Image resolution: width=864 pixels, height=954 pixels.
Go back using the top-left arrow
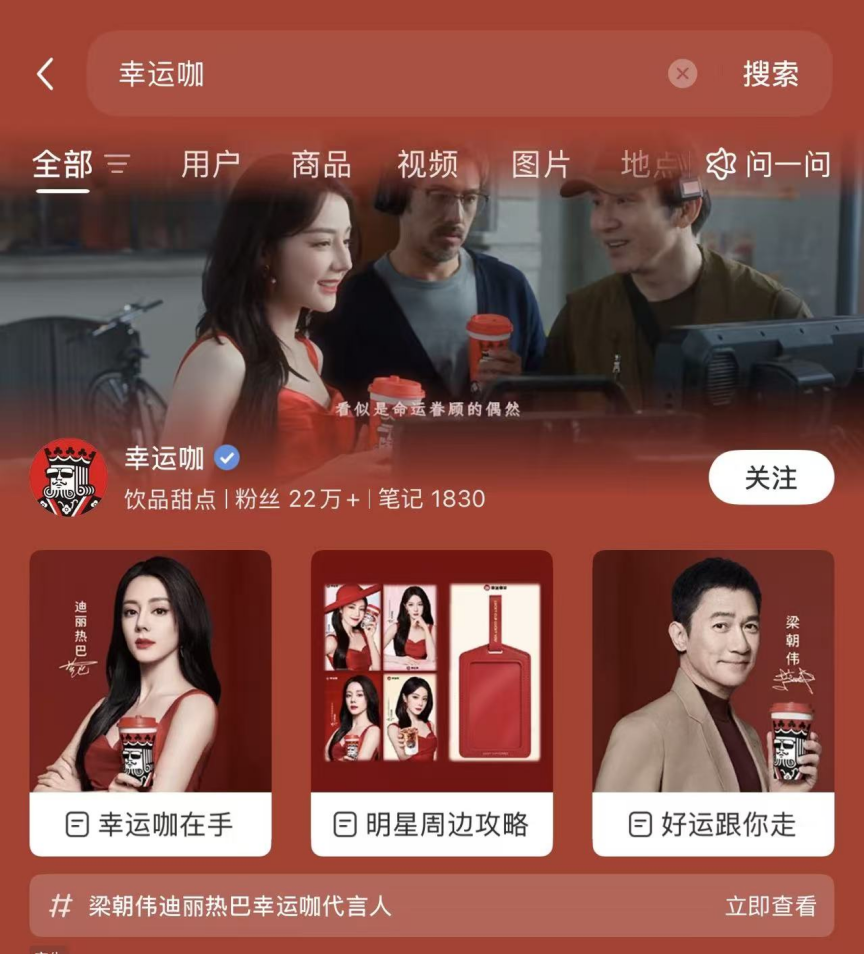45,74
